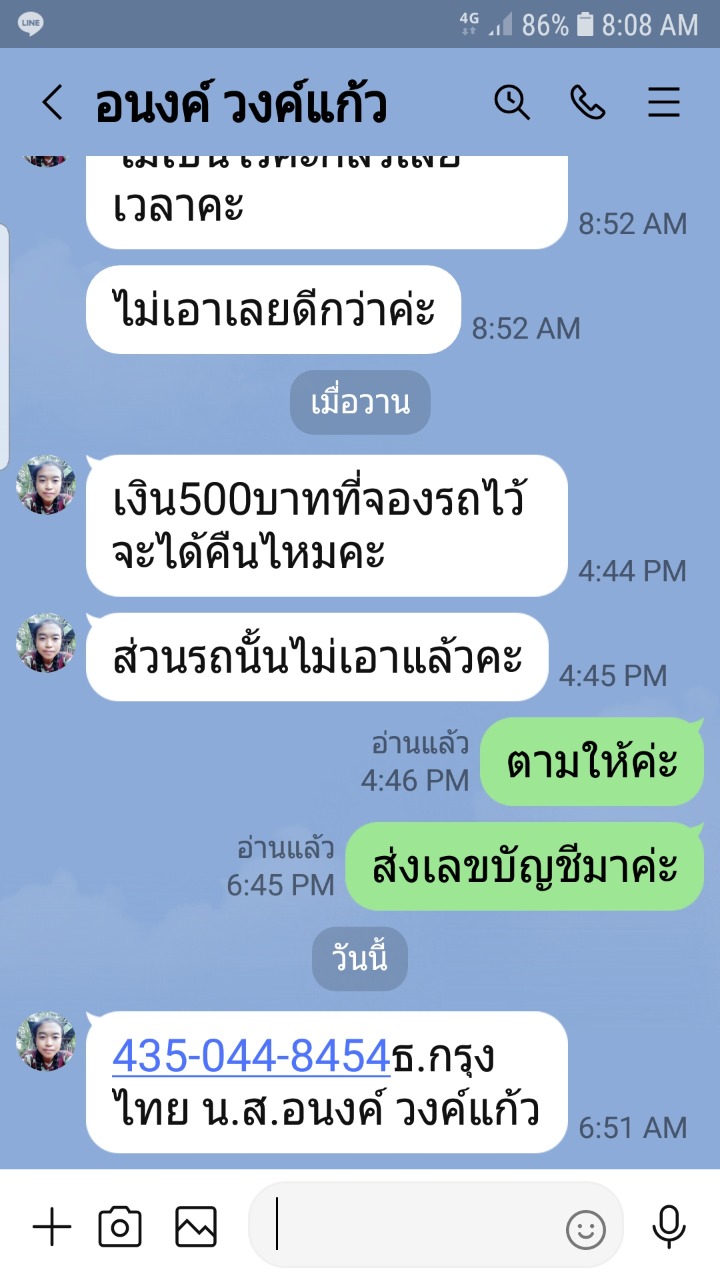
Task: Open the plus attachment menu
Action: pyautogui.click(x=52, y=1227)
